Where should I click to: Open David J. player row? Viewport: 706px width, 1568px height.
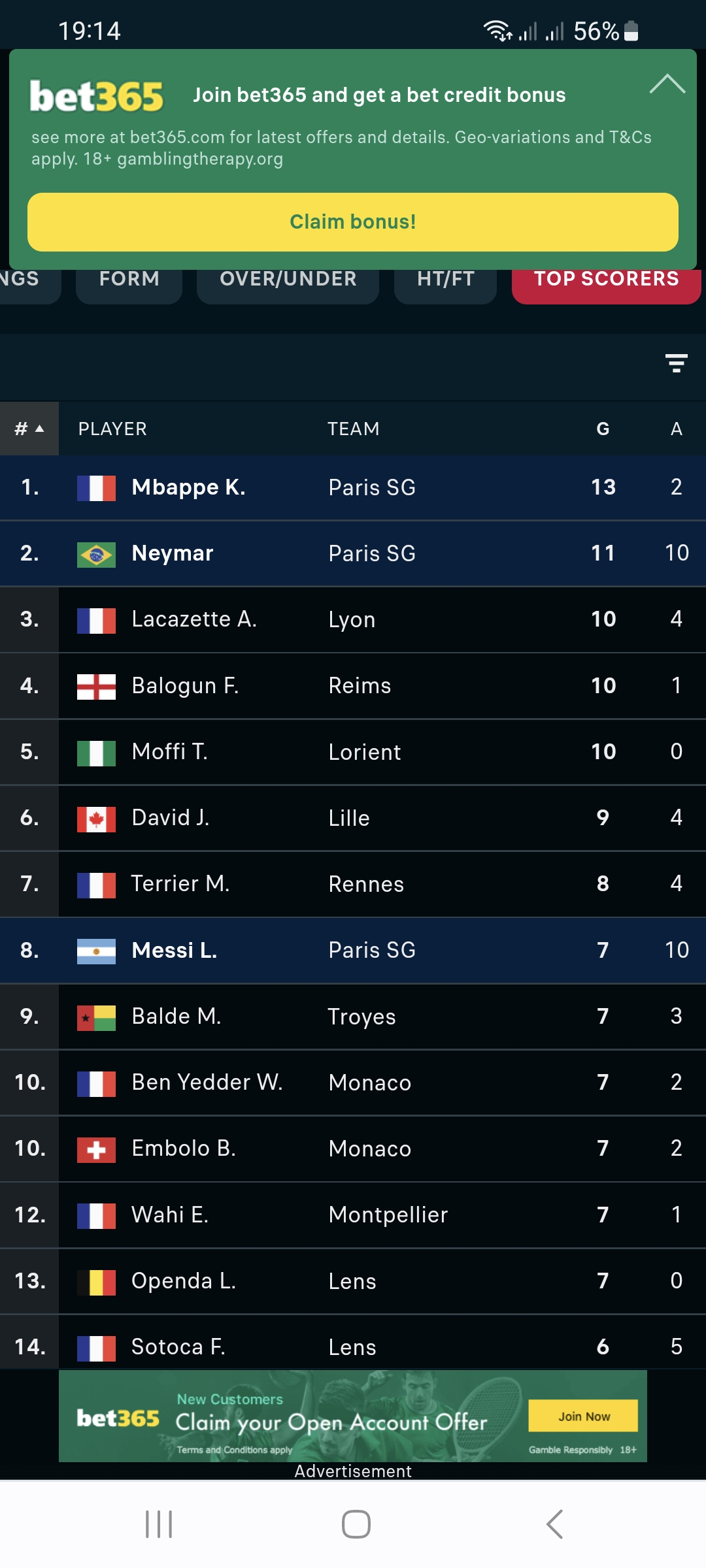[x=170, y=818]
